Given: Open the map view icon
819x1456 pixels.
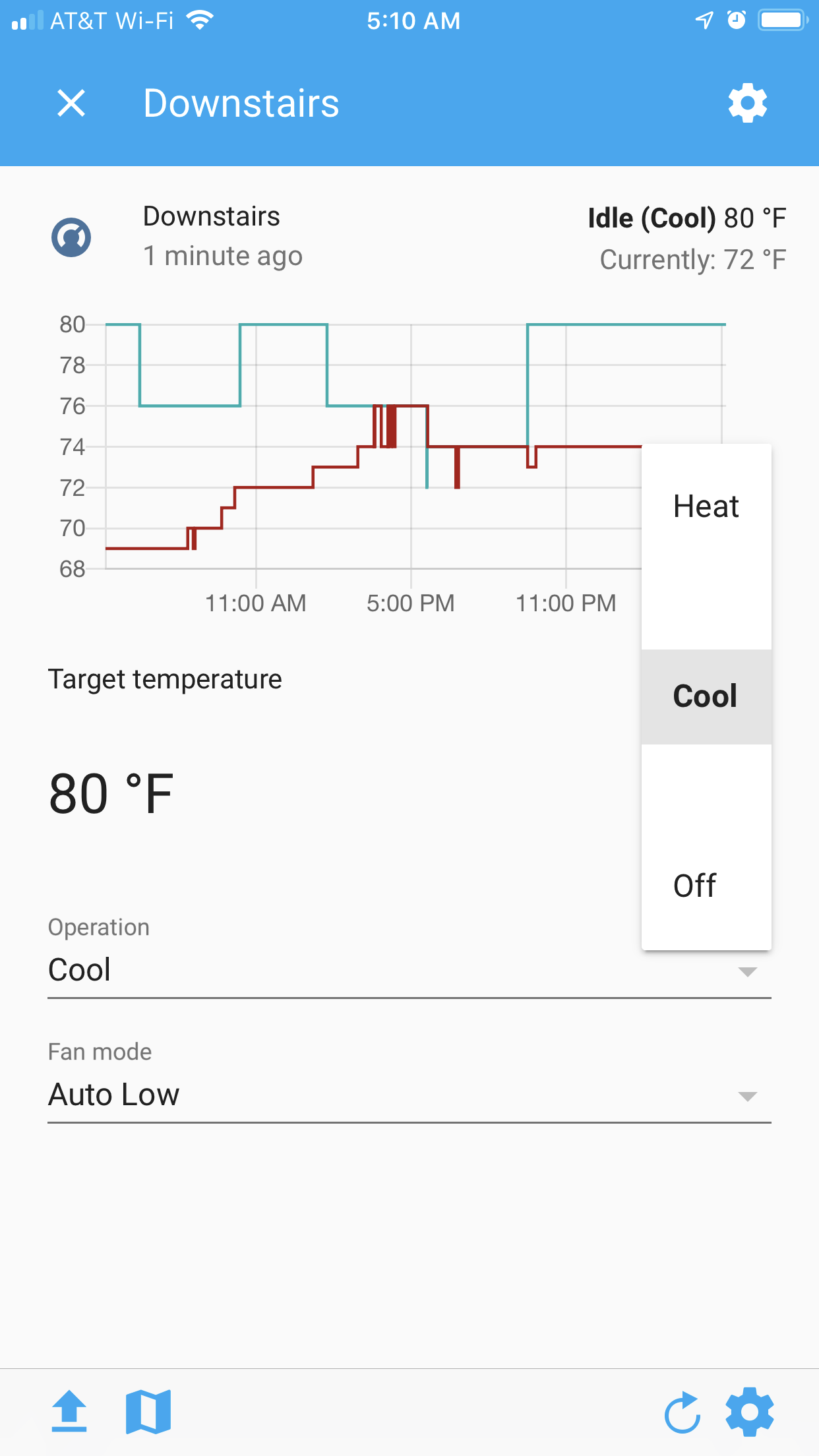Looking at the screenshot, I should tap(148, 1412).
